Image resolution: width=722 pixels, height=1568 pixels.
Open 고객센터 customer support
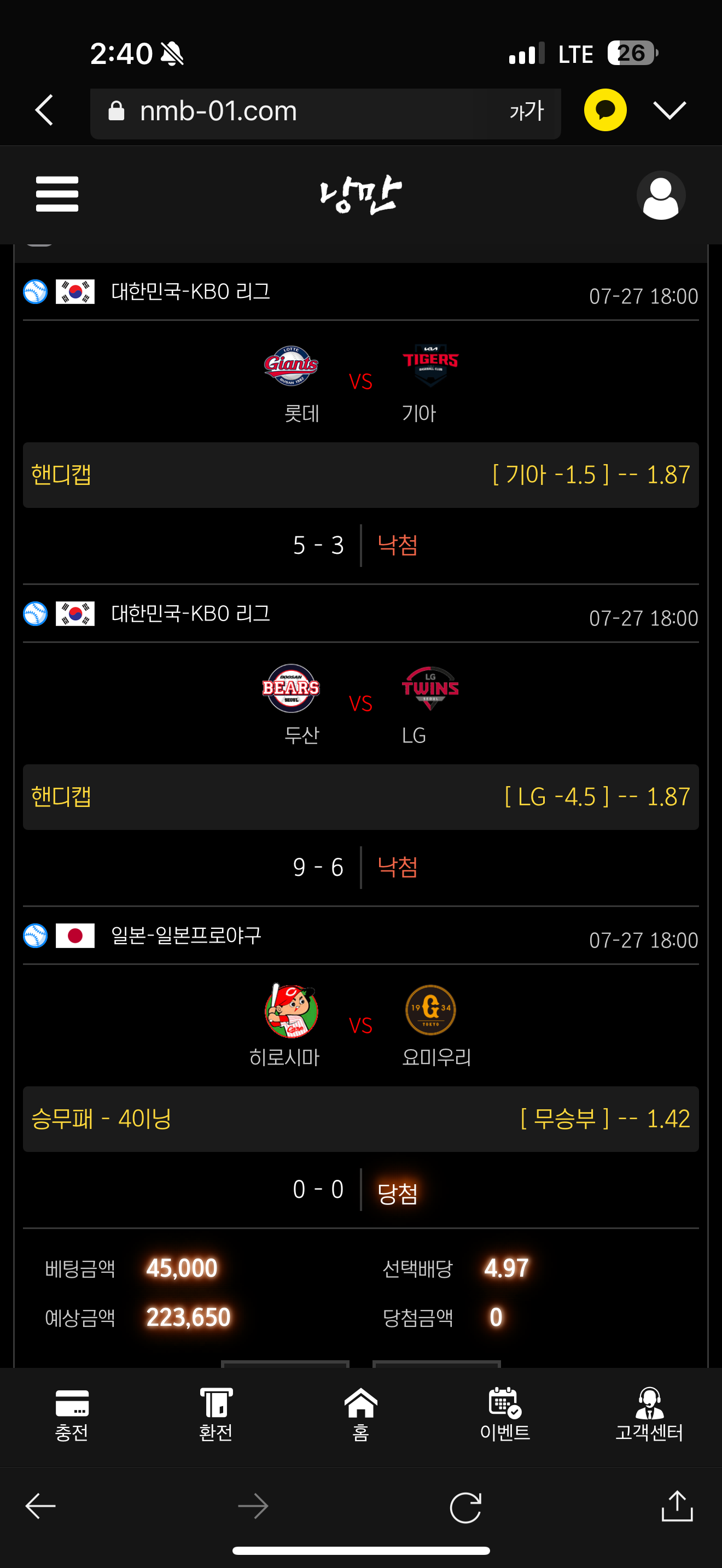point(649,1414)
